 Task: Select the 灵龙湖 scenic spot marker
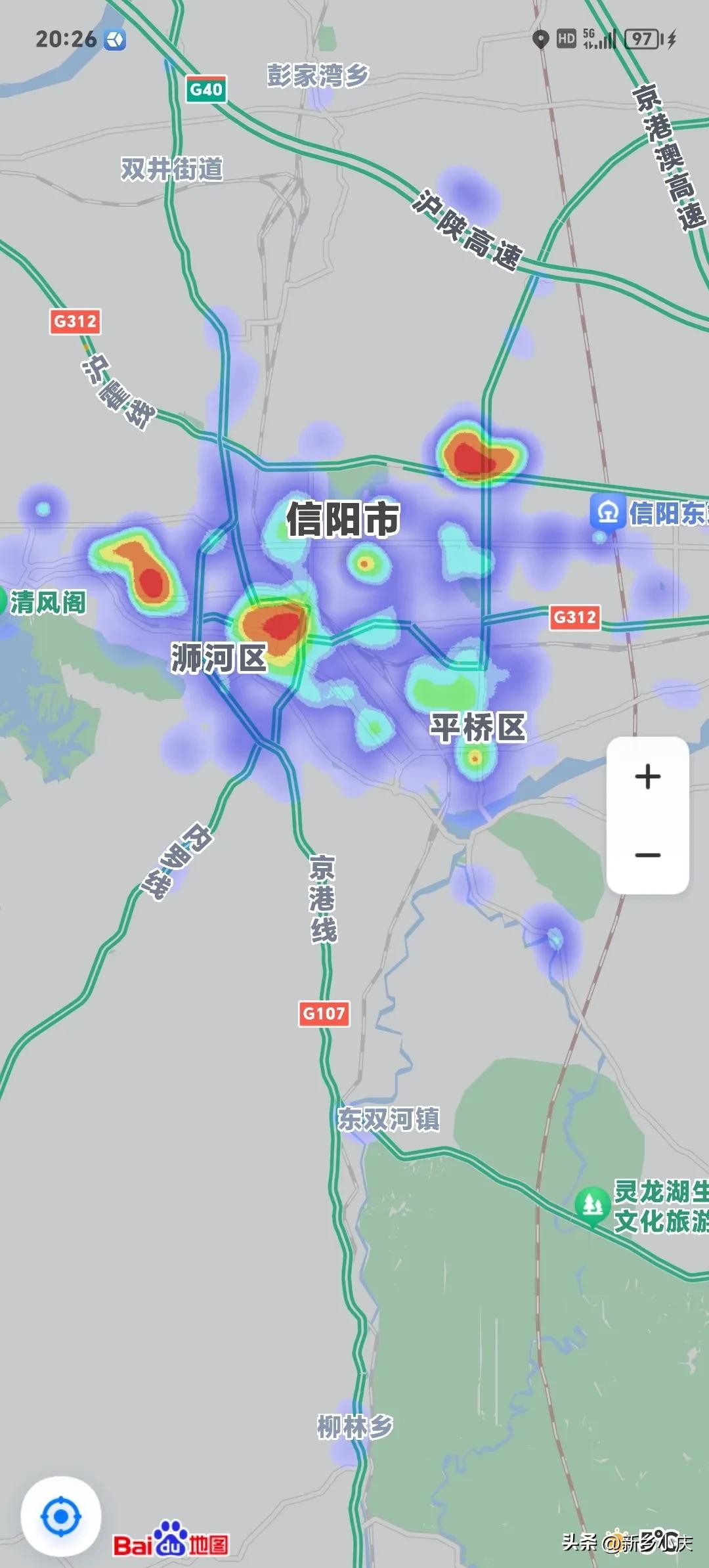[x=593, y=1205]
